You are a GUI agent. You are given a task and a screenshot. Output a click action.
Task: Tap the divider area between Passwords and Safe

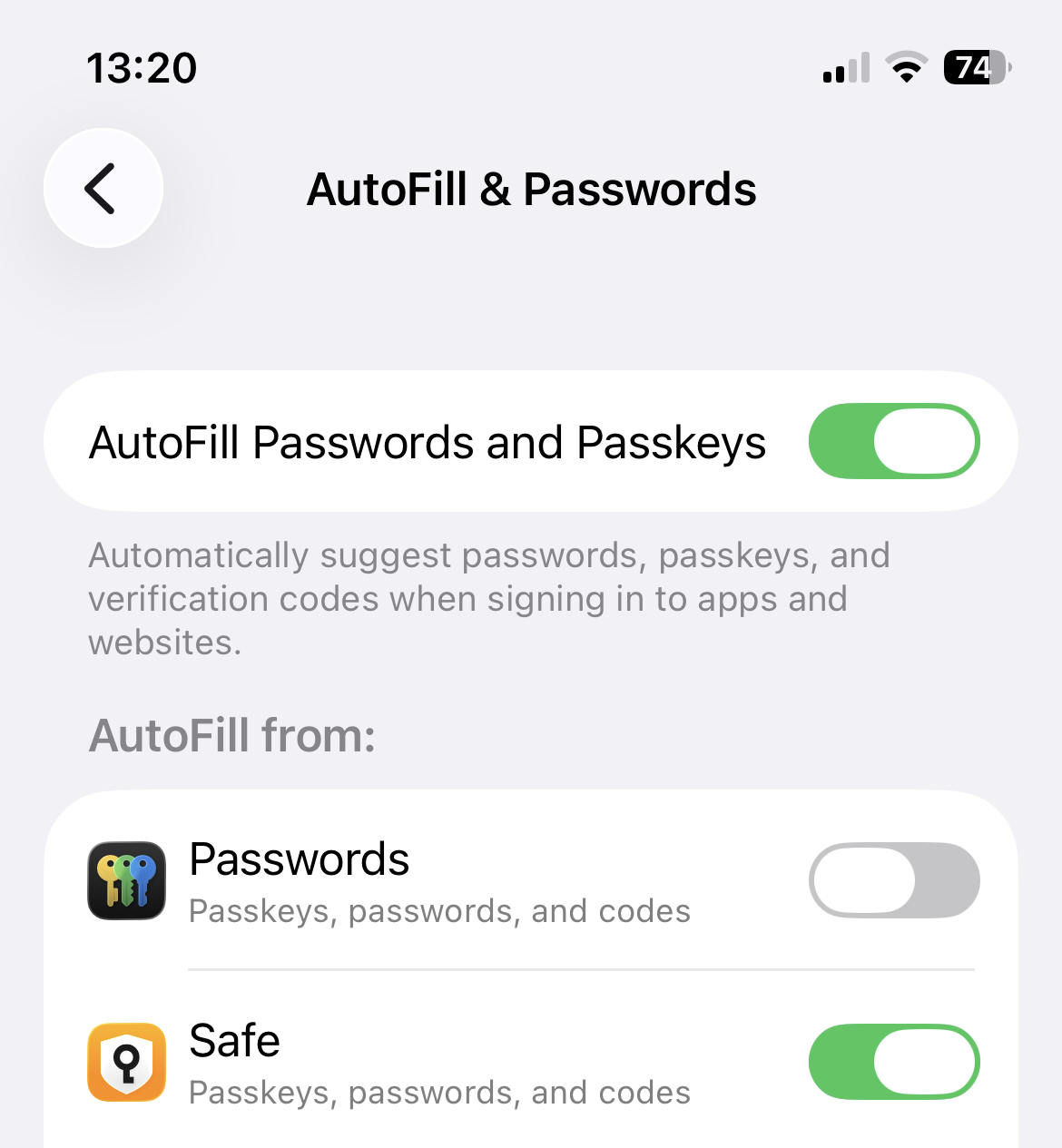point(580,970)
